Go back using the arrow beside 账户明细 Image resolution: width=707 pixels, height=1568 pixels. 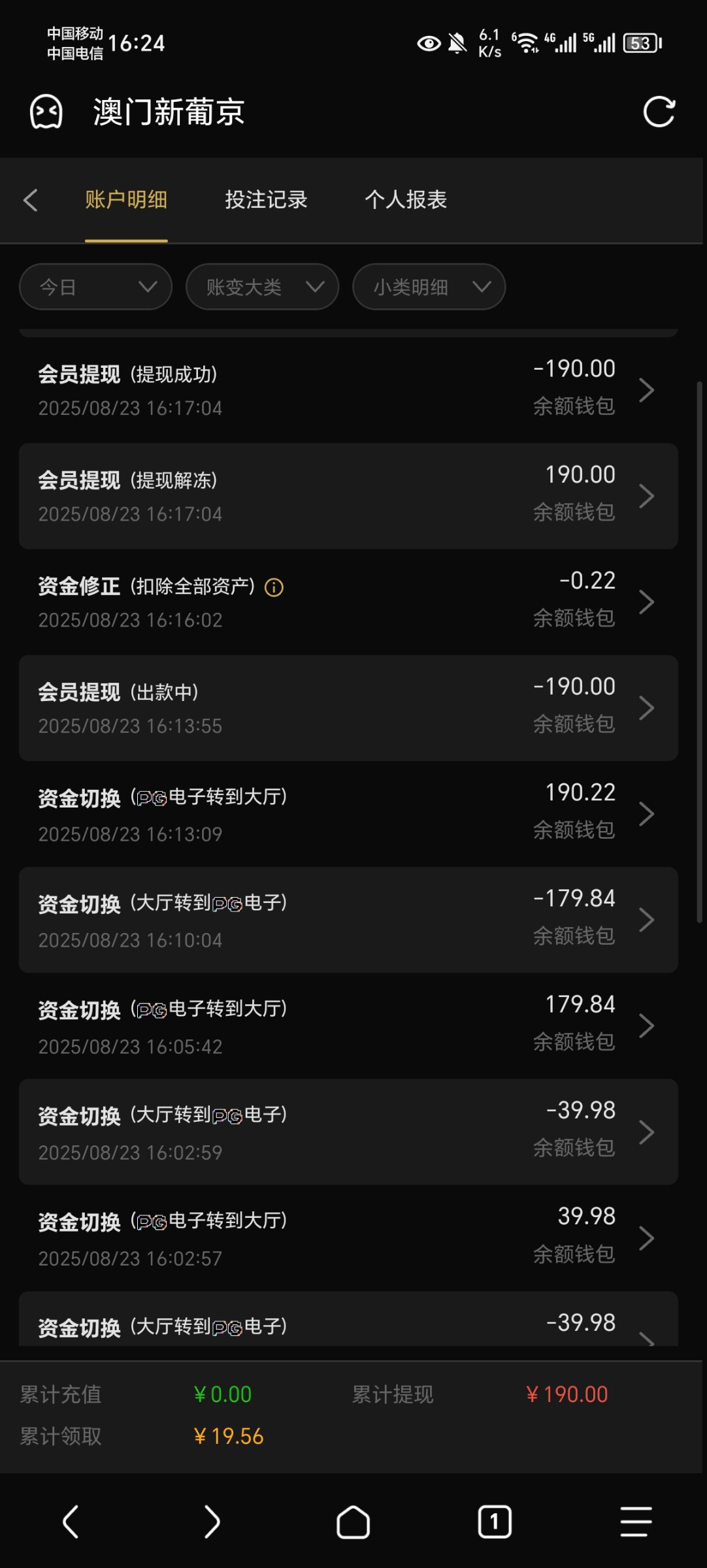[x=31, y=200]
